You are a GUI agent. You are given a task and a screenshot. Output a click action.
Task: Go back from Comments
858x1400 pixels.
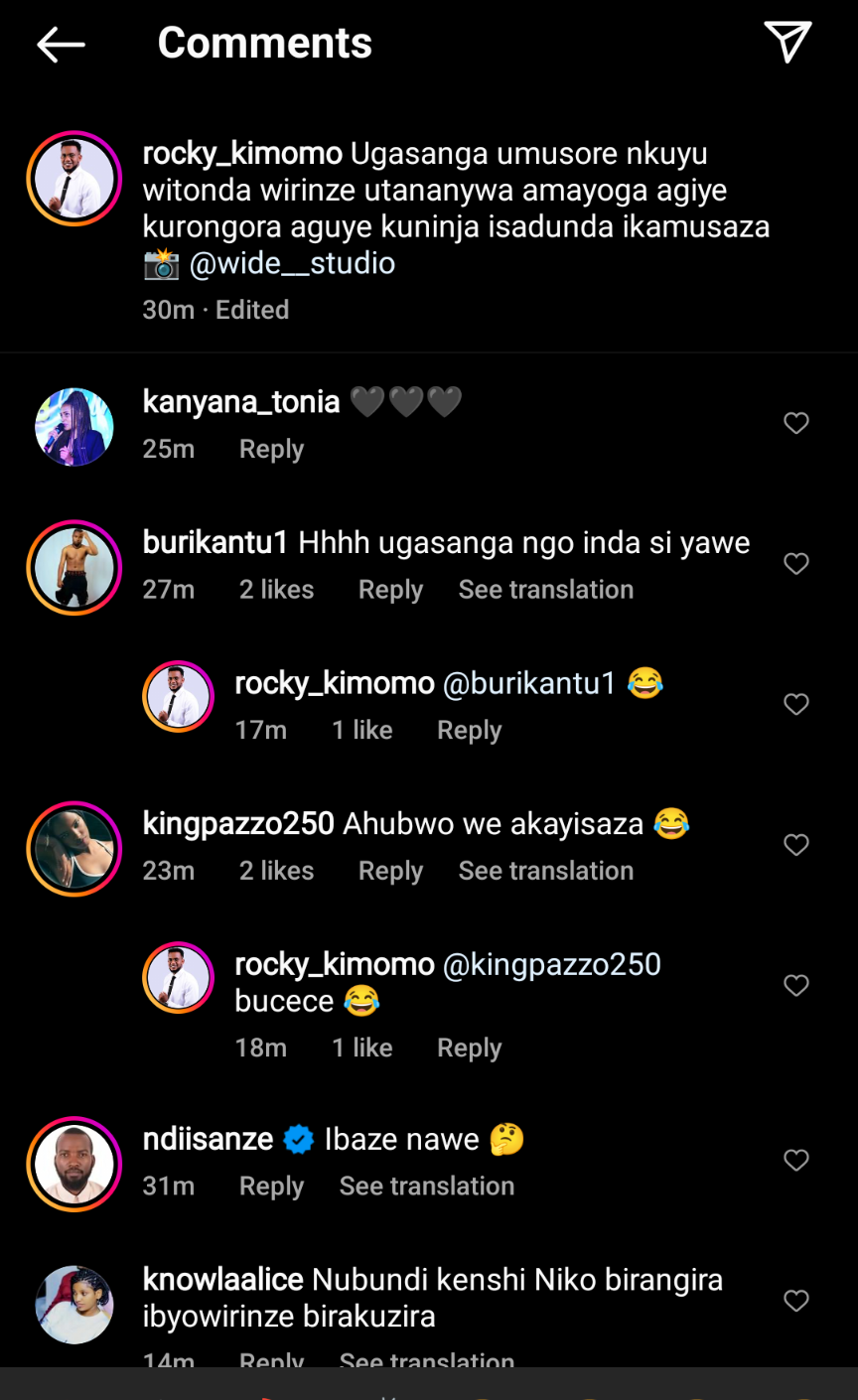pyautogui.click(x=61, y=45)
